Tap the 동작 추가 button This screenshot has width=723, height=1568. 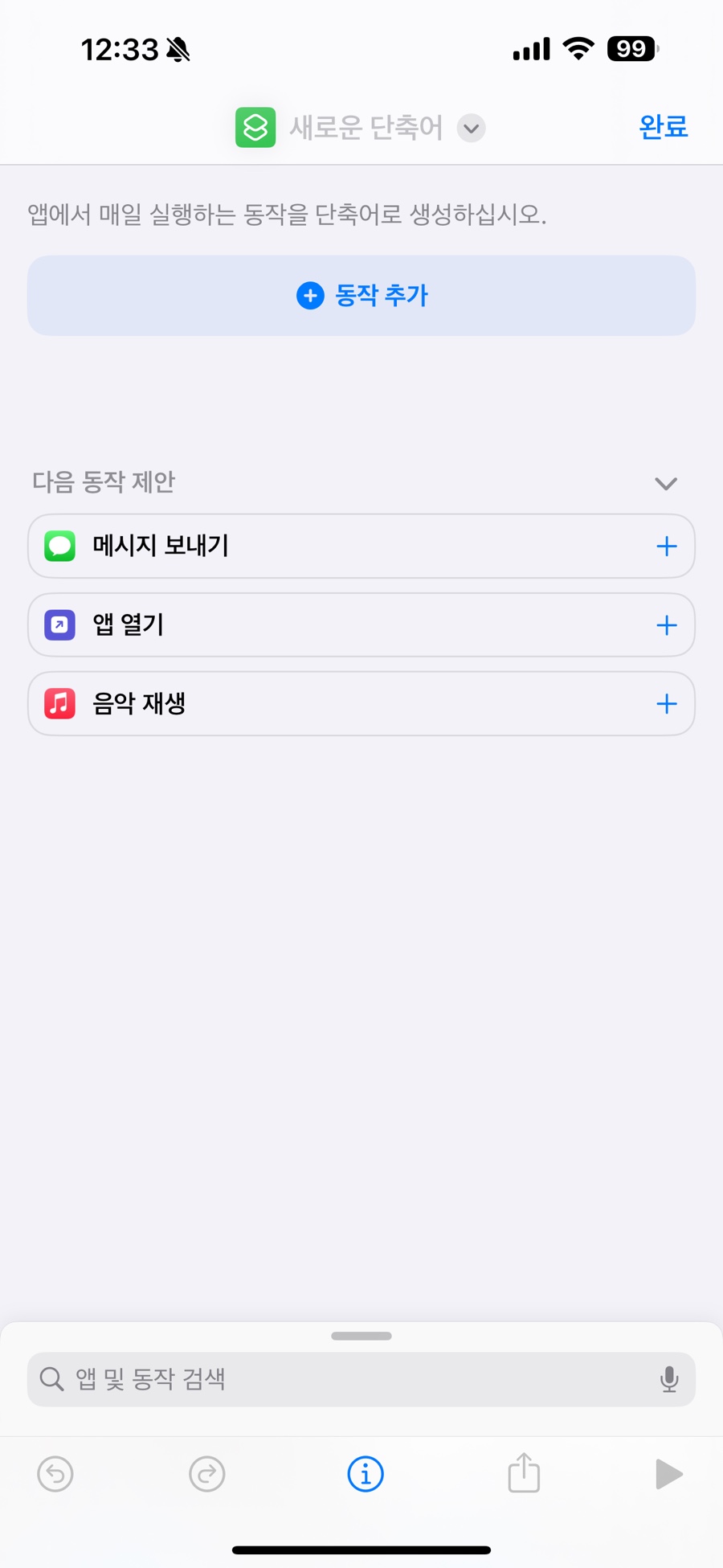(x=361, y=296)
